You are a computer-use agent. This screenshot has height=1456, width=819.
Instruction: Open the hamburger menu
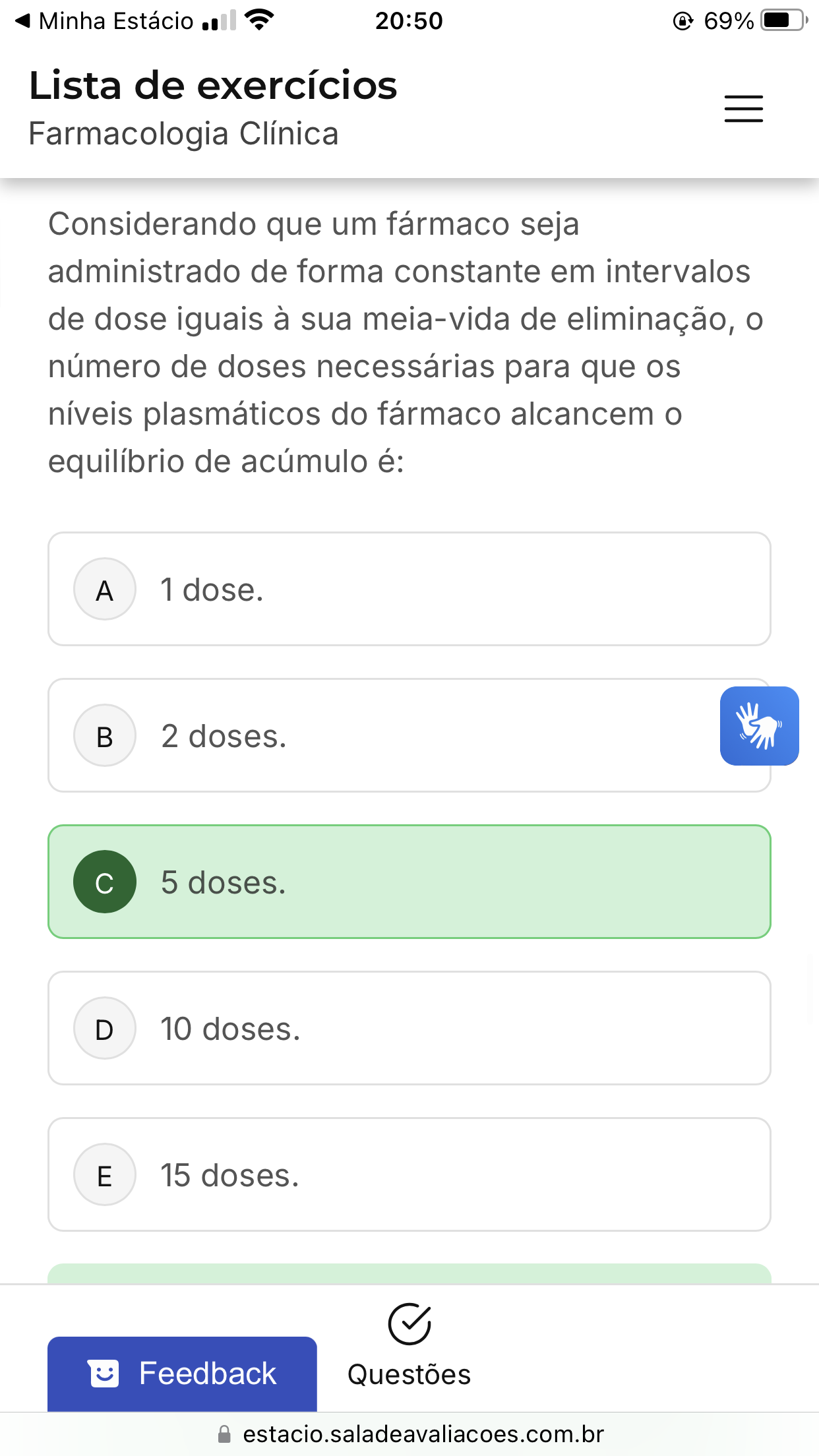pyautogui.click(x=743, y=109)
